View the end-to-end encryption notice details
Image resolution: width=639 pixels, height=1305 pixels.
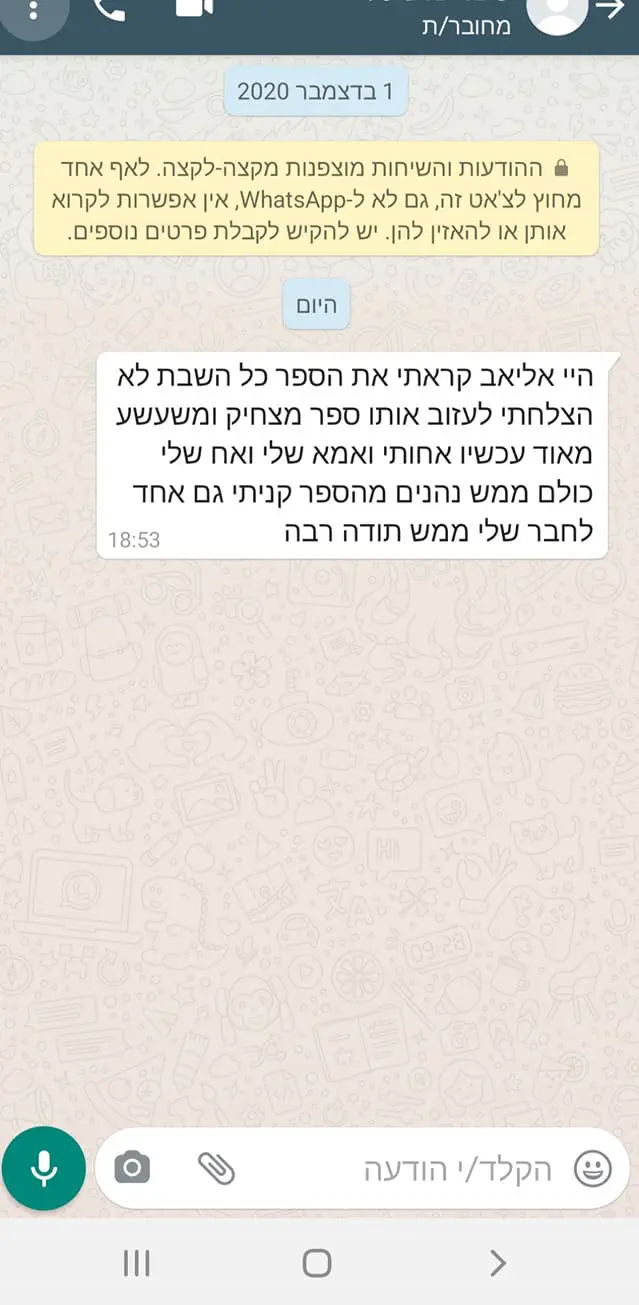pyautogui.click(x=316, y=199)
